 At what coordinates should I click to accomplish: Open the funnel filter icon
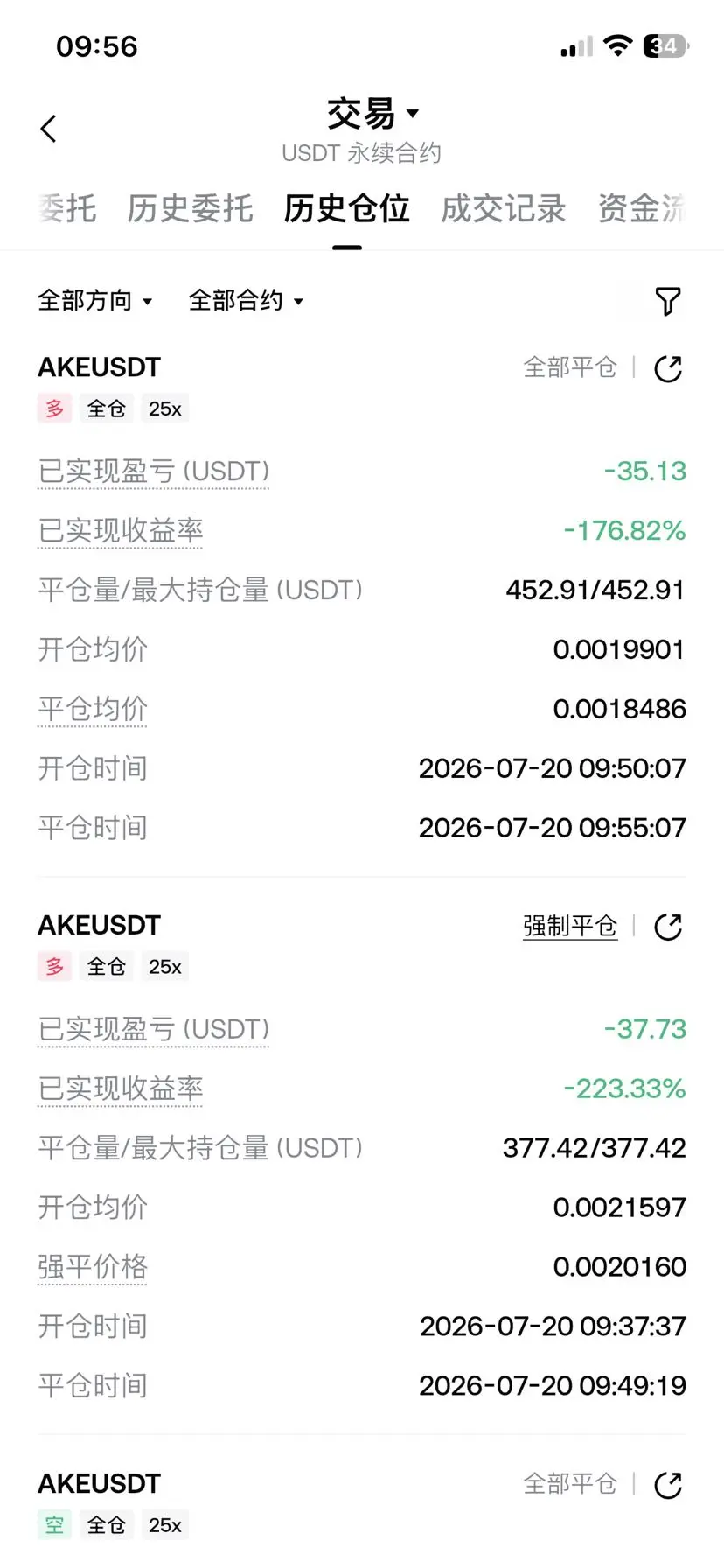[668, 301]
